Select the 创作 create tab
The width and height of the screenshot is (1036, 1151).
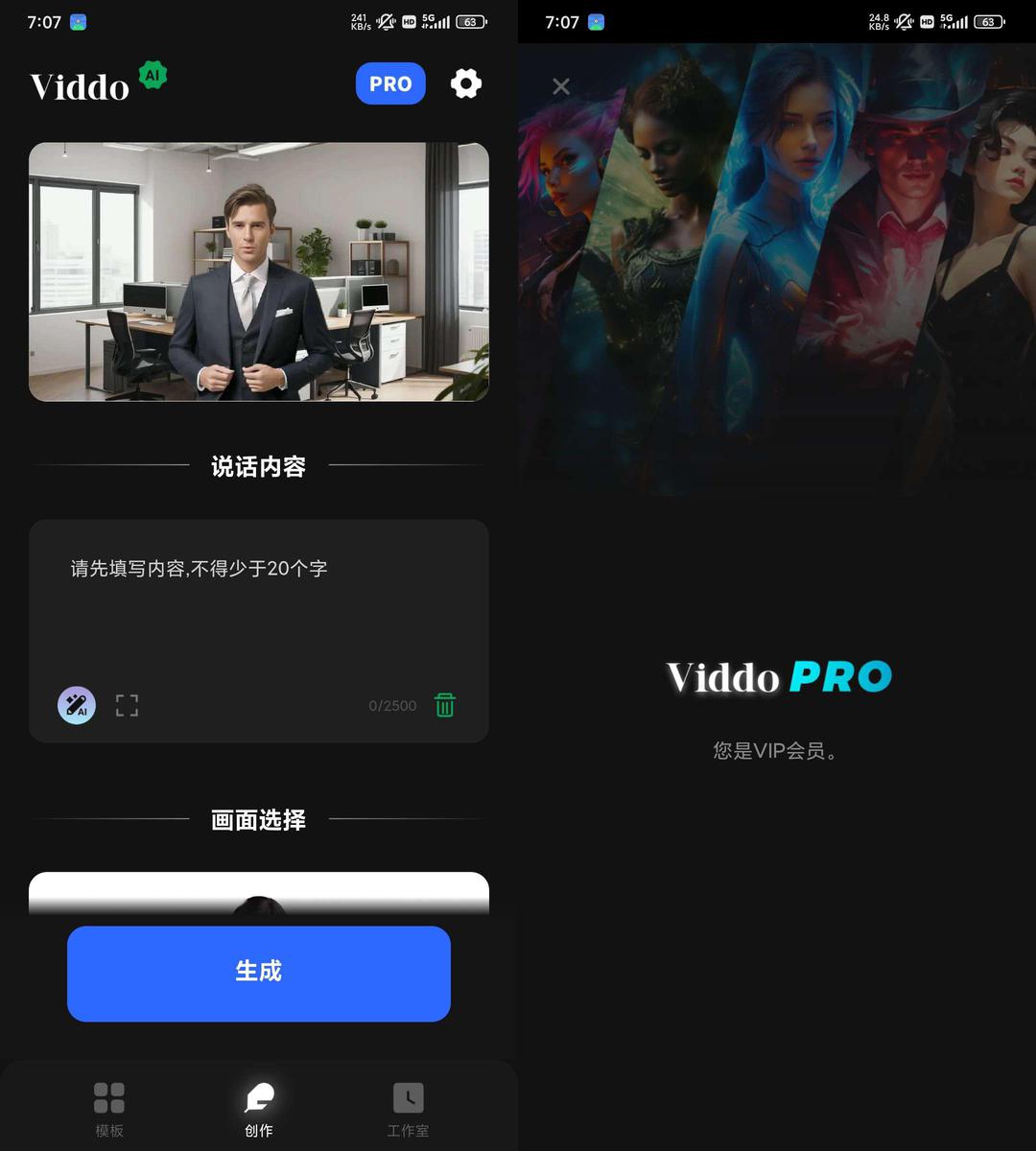pyautogui.click(x=259, y=1109)
